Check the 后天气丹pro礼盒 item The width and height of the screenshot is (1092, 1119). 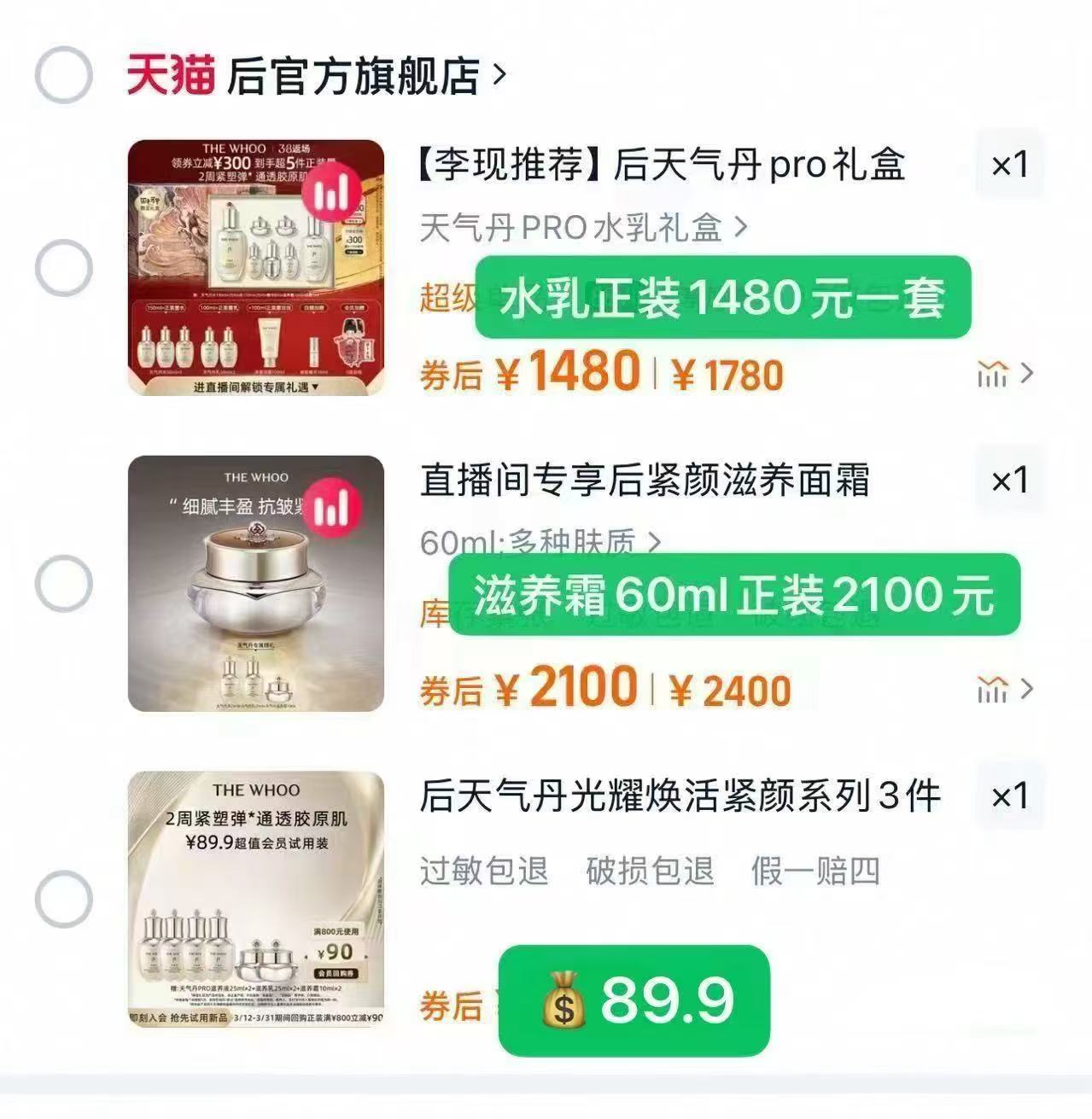point(63,268)
